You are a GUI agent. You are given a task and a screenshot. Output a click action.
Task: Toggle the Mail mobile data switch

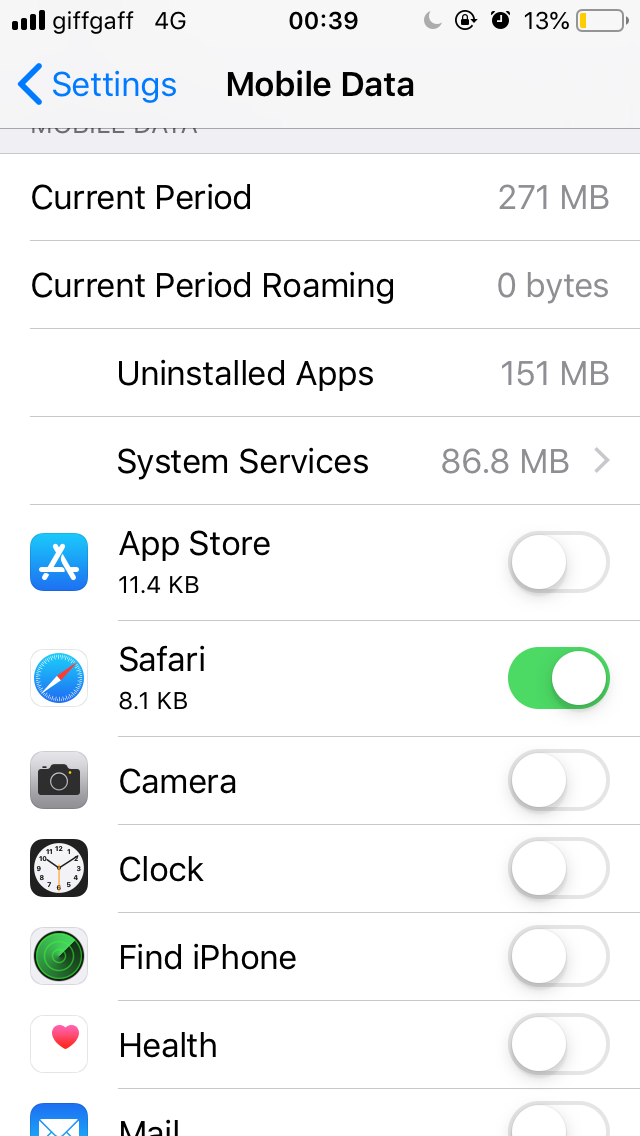coord(558,1122)
